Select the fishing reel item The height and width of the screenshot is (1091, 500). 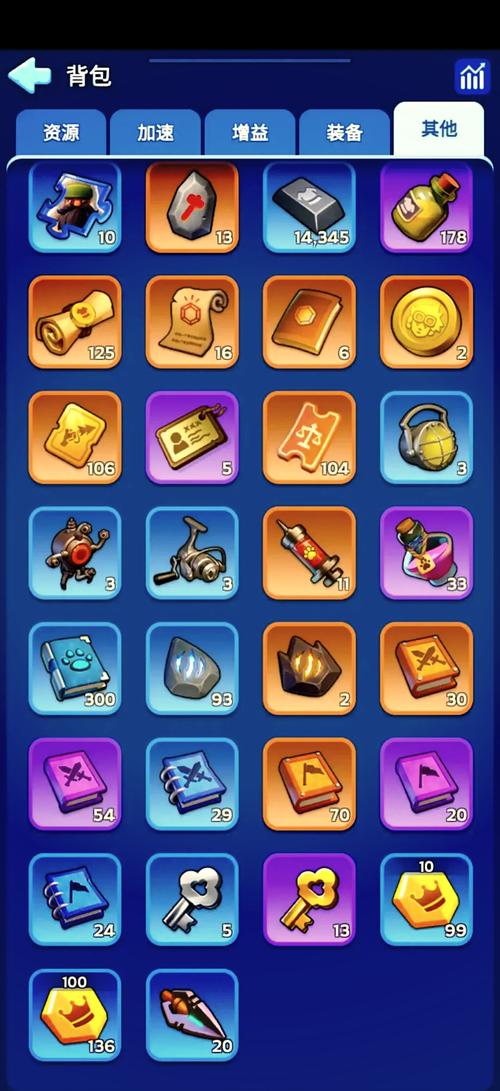(192, 553)
